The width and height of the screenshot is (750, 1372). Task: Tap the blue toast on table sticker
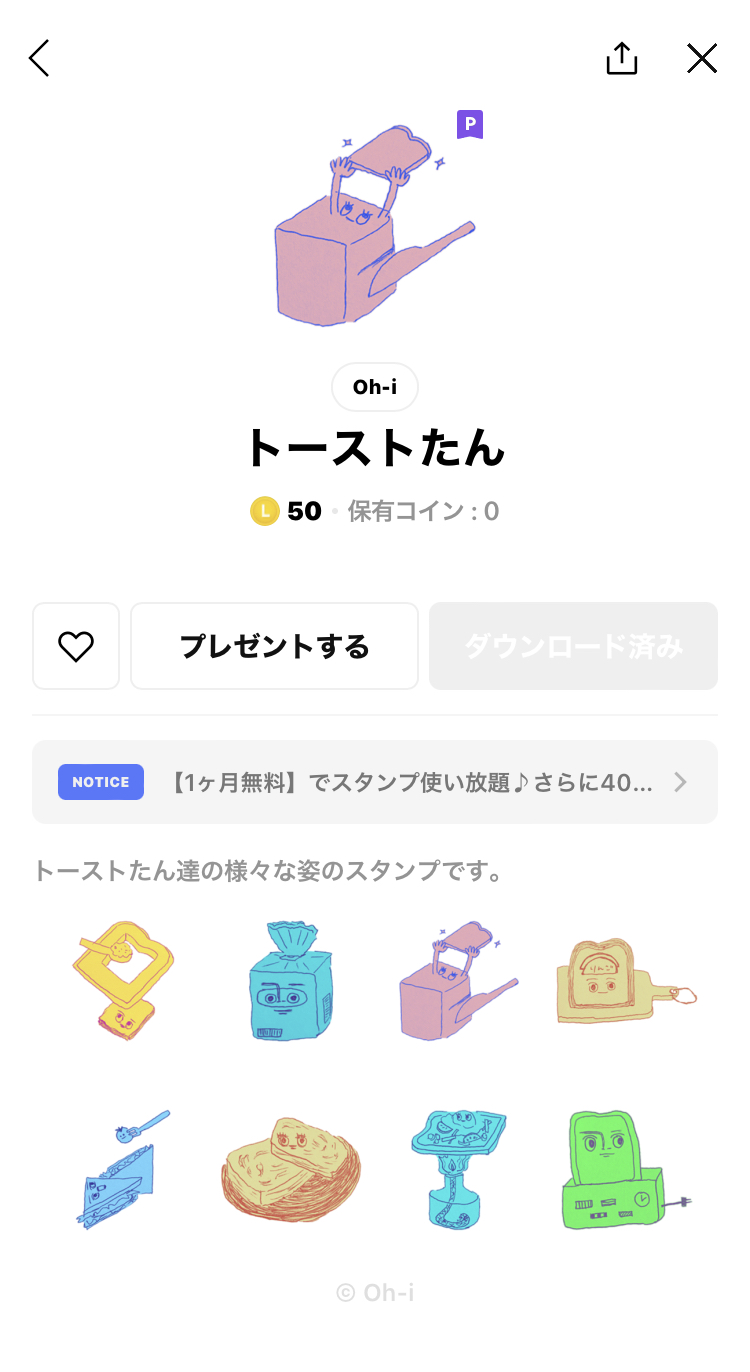click(457, 1170)
